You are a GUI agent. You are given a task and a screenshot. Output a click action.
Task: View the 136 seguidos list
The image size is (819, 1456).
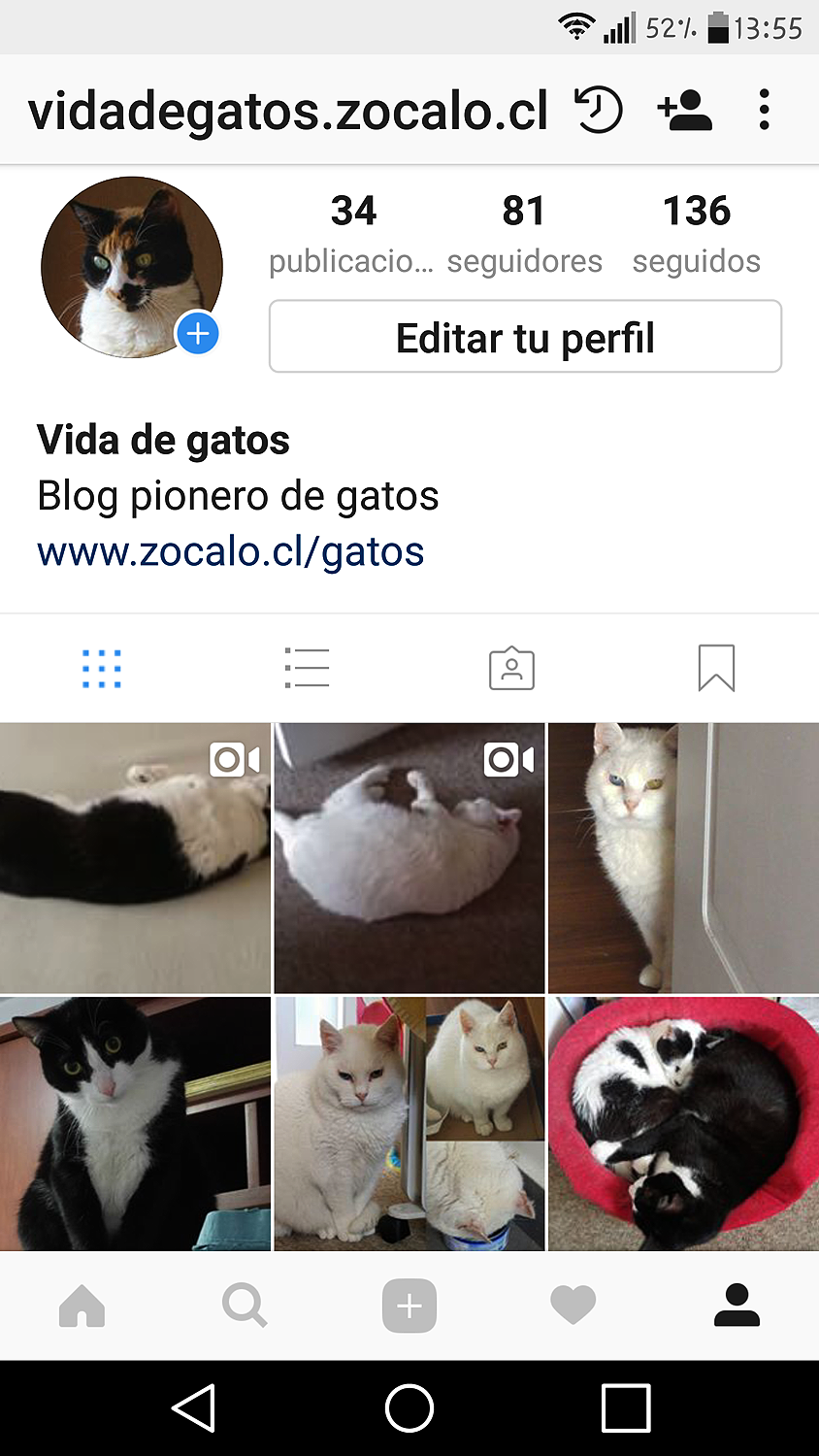click(x=696, y=234)
